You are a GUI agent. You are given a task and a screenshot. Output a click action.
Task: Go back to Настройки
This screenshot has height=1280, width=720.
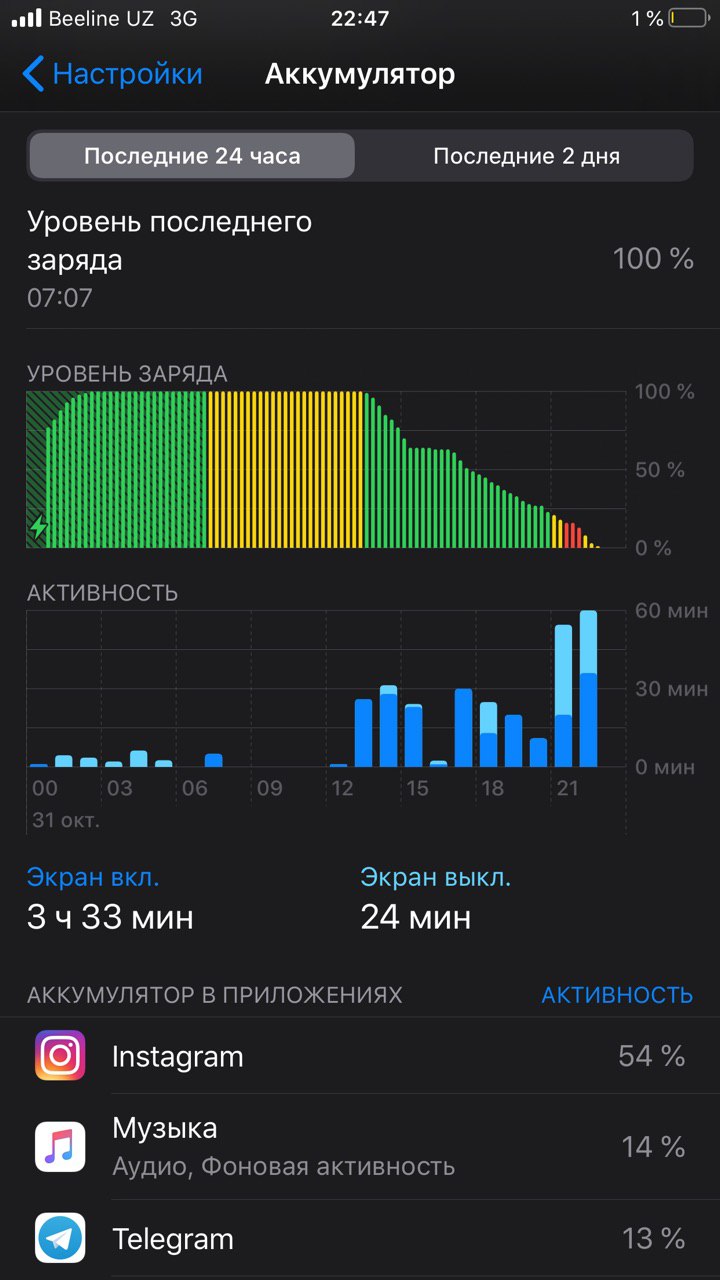tap(112, 74)
